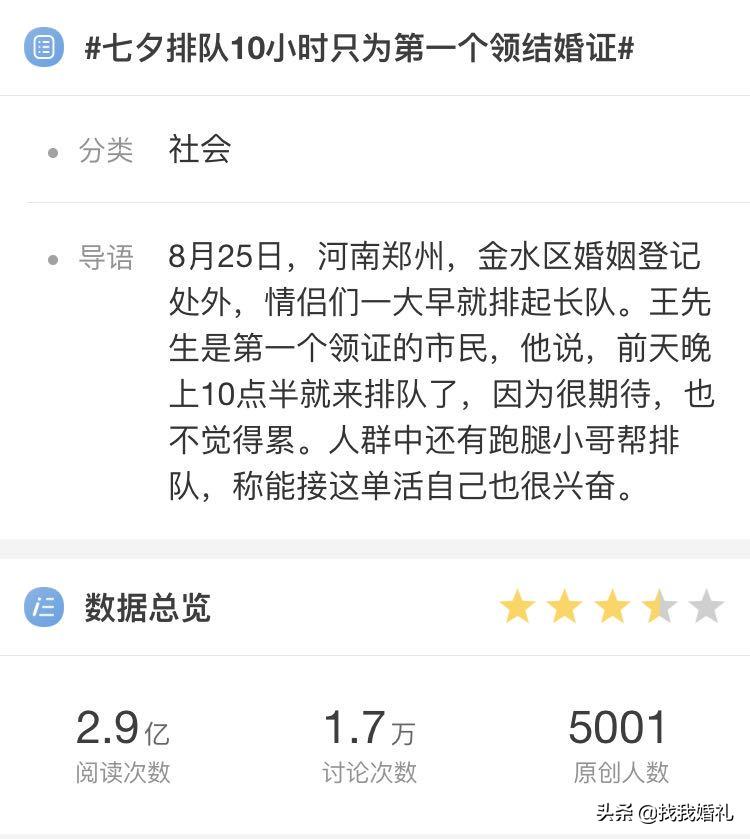The width and height of the screenshot is (750, 839).
Task: Expand the 分类 category row
Action: [x=105, y=151]
